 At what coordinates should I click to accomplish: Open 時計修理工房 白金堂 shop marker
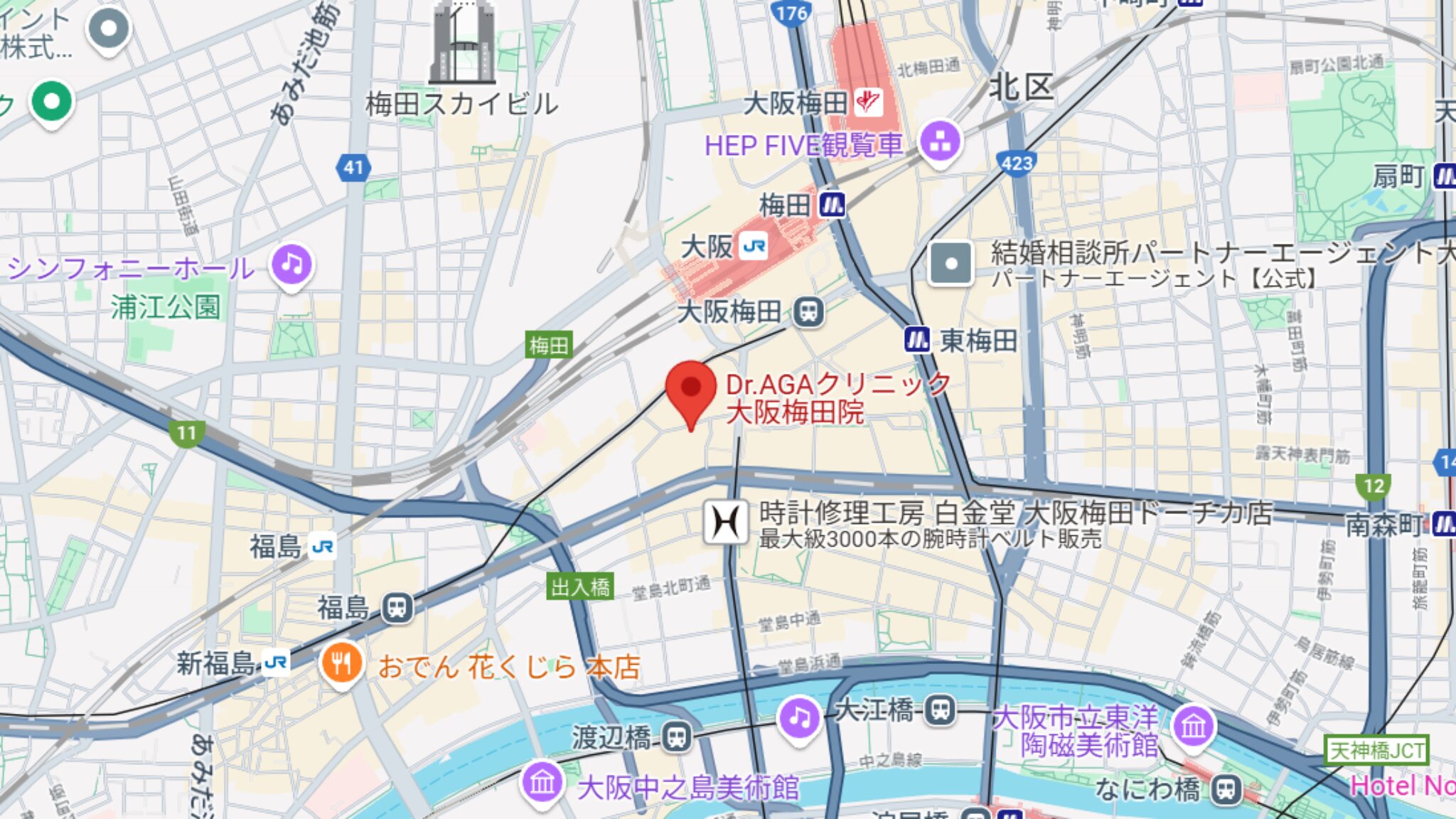[x=725, y=523]
